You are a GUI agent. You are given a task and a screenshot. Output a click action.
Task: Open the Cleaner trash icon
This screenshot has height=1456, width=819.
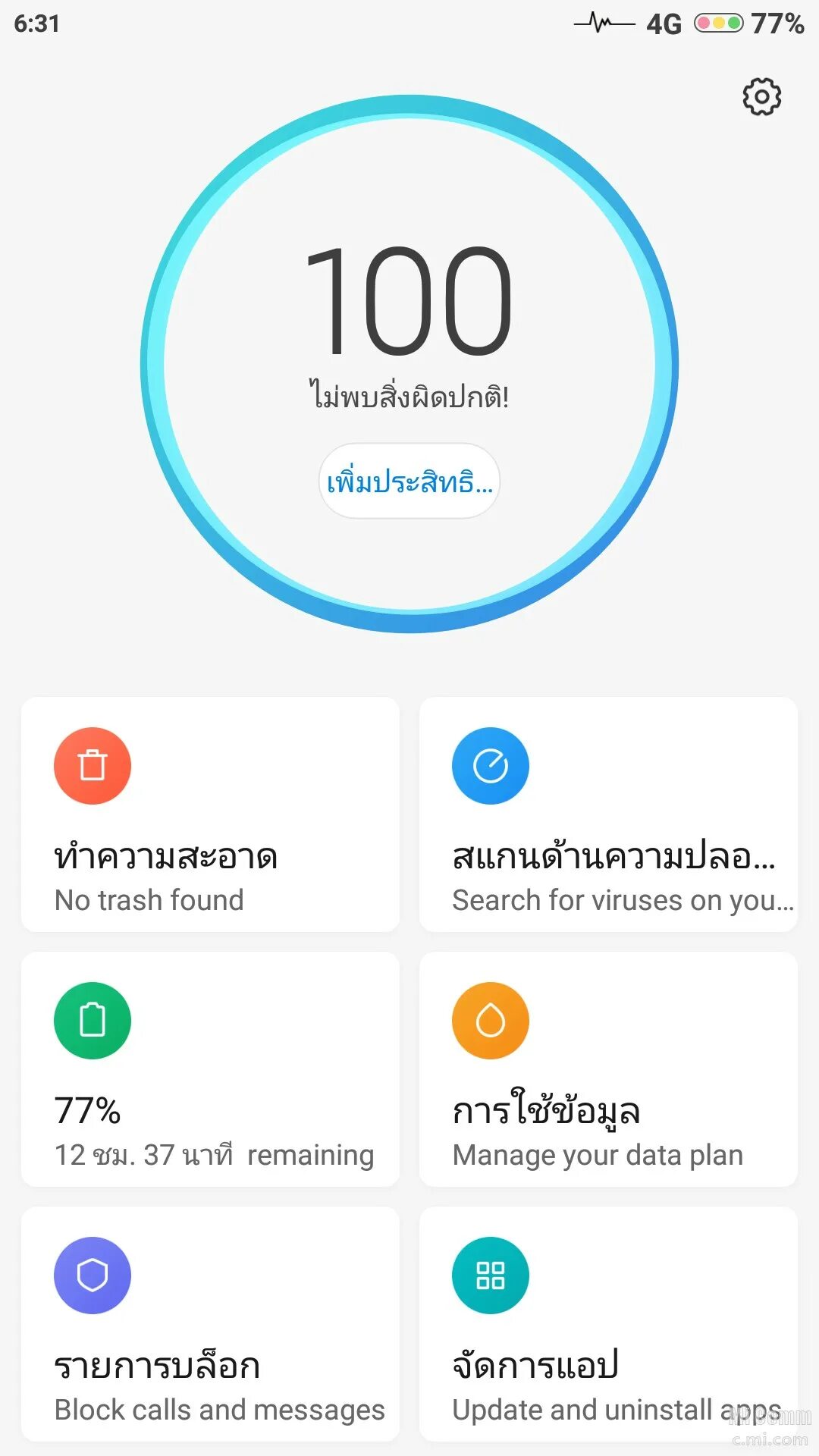[x=93, y=765]
